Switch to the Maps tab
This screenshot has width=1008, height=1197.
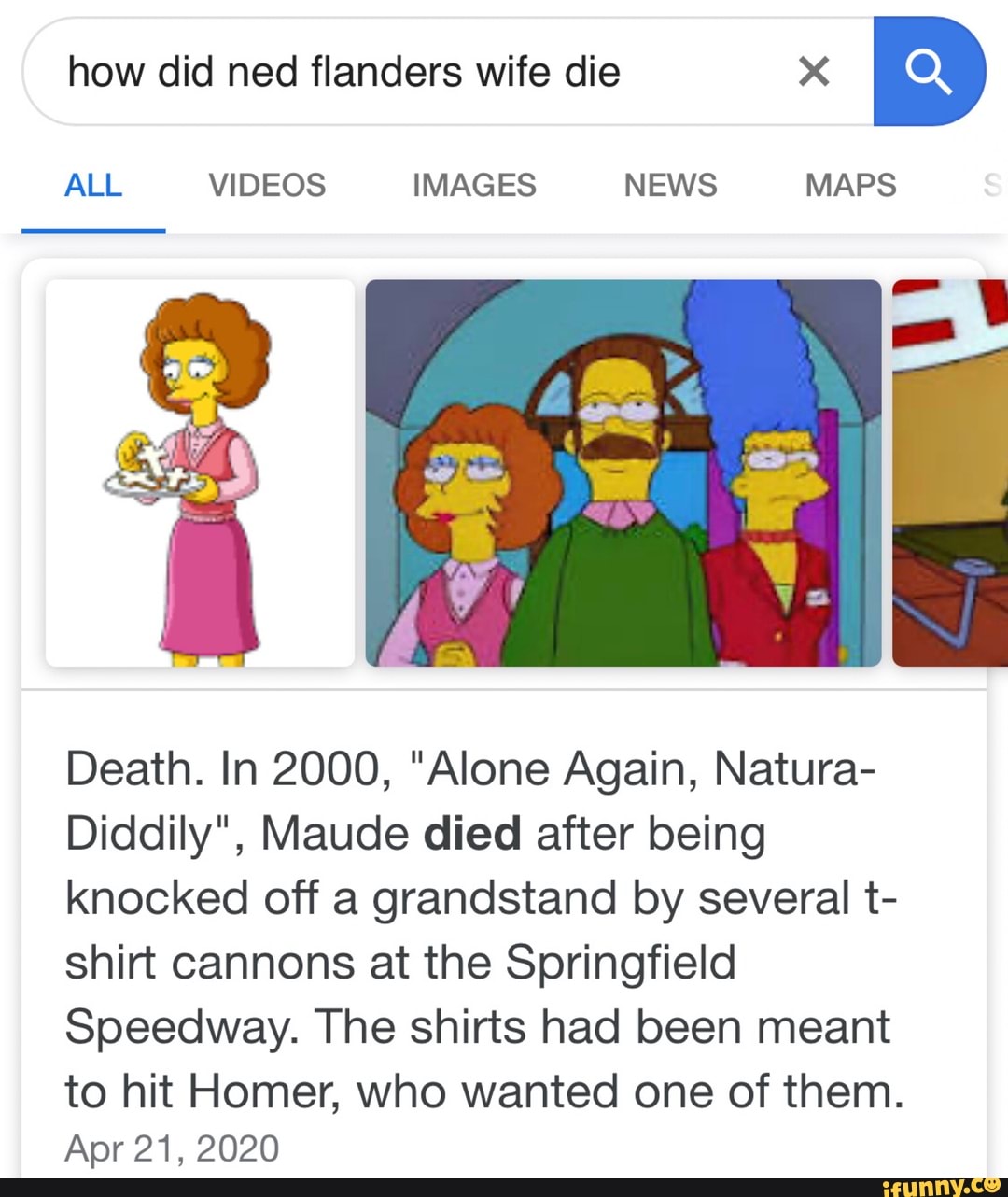point(850,185)
